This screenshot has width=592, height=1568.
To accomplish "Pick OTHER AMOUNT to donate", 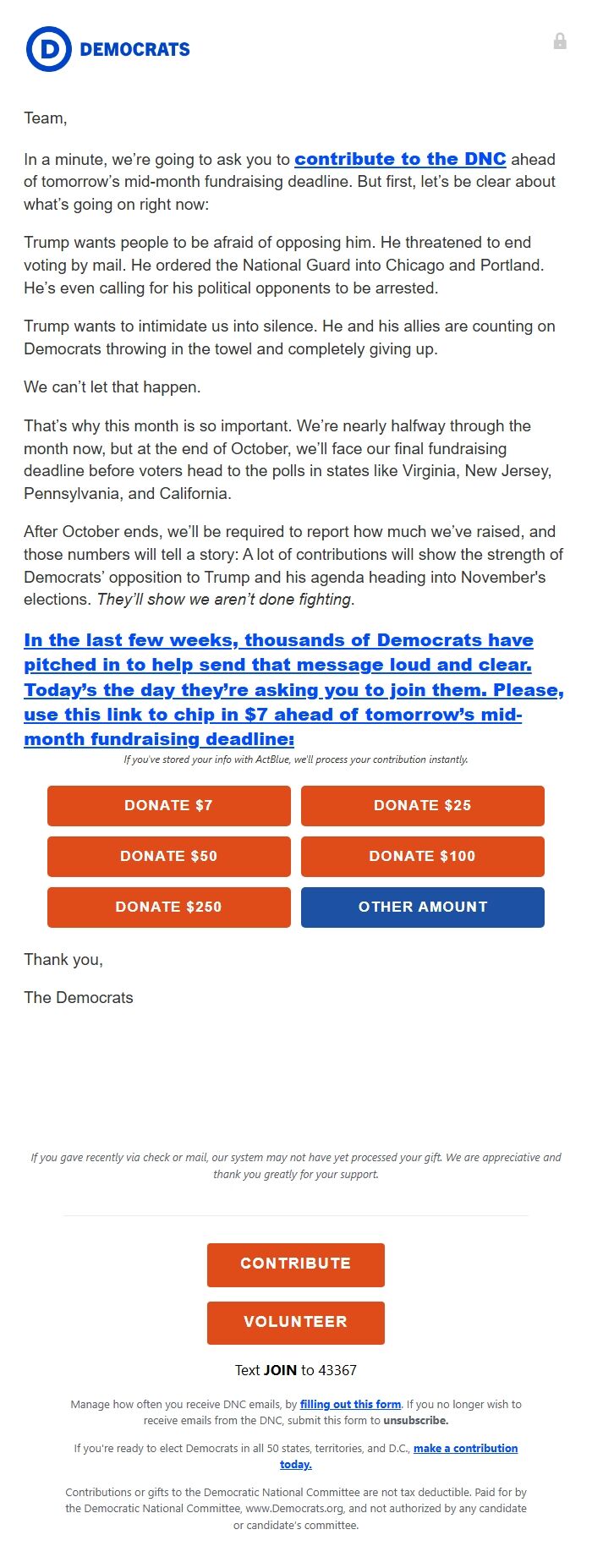I will [422, 907].
